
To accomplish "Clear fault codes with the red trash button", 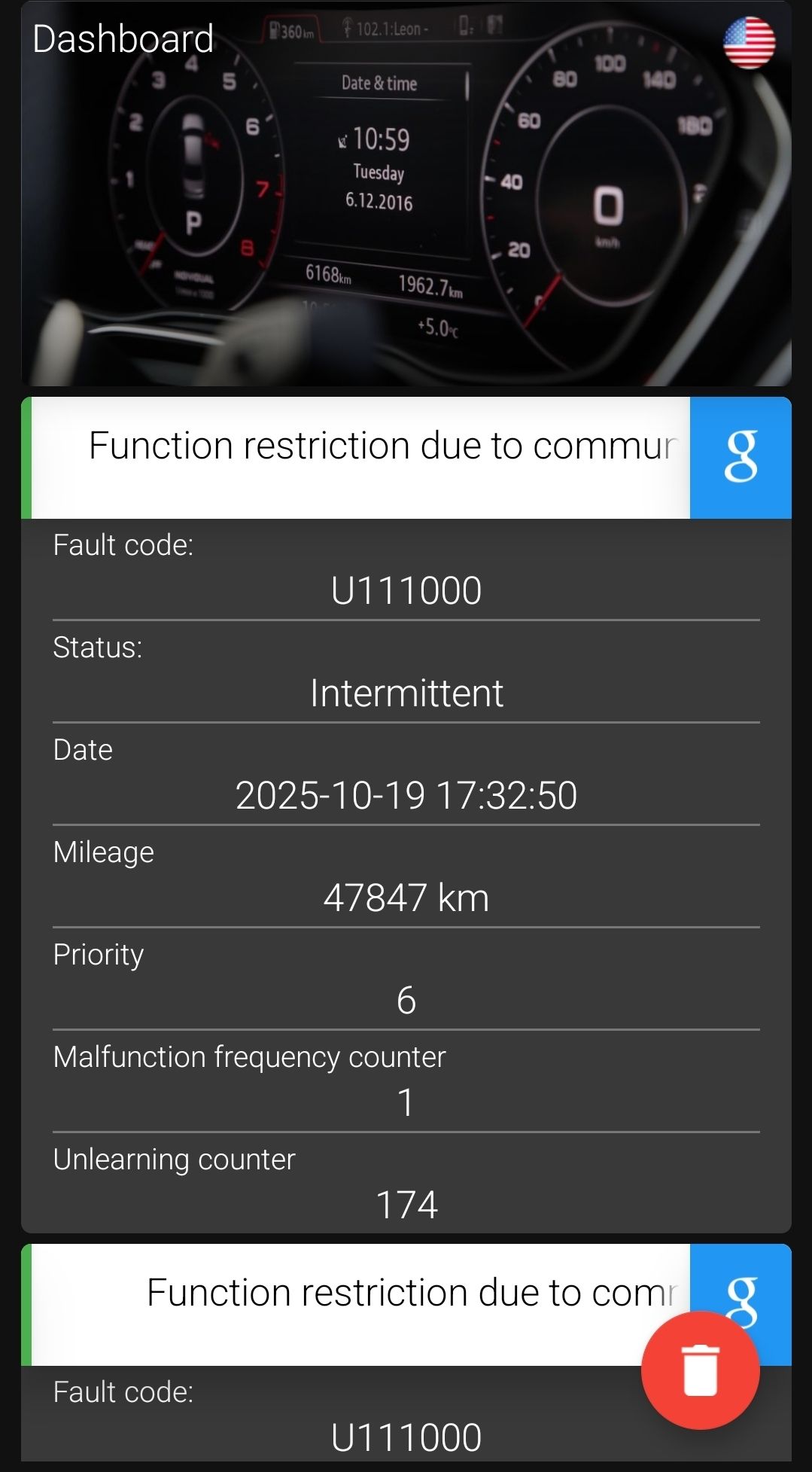I will tap(700, 1370).
